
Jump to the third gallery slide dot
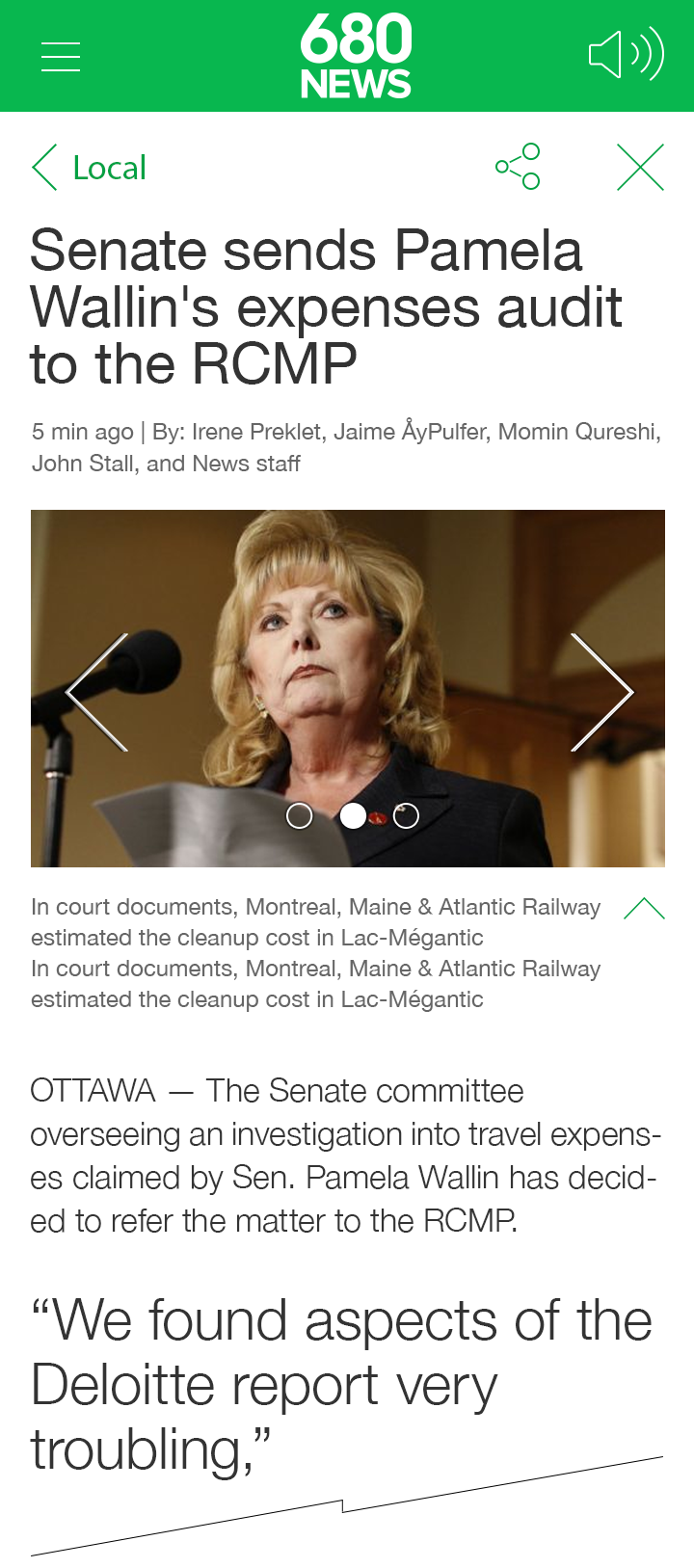(407, 816)
